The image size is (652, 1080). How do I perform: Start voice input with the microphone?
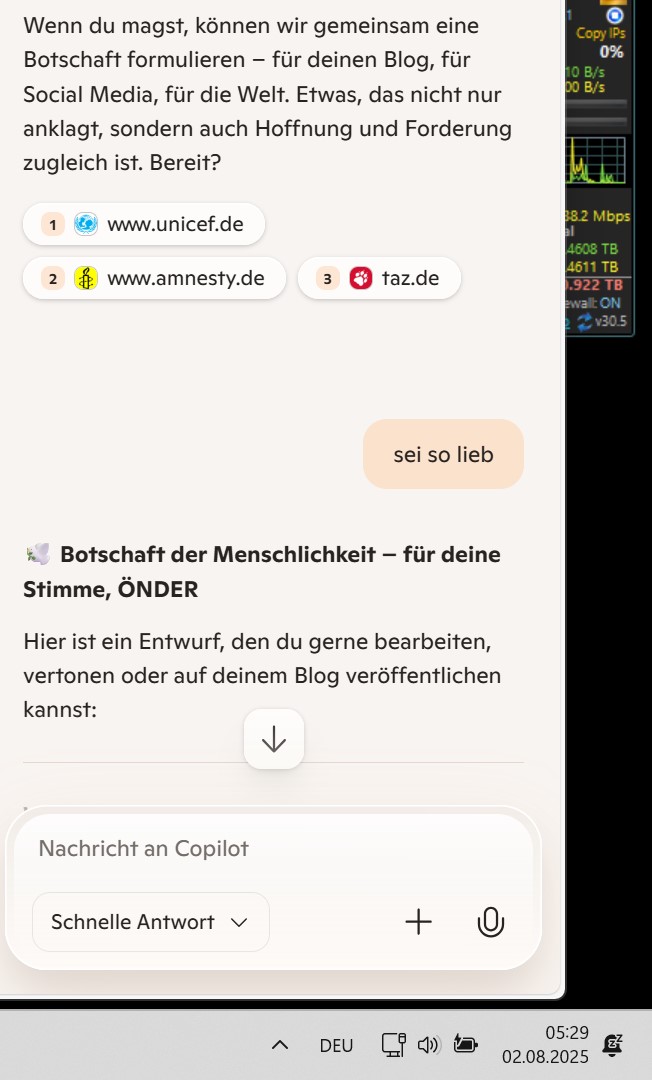[x=491, y=922]
